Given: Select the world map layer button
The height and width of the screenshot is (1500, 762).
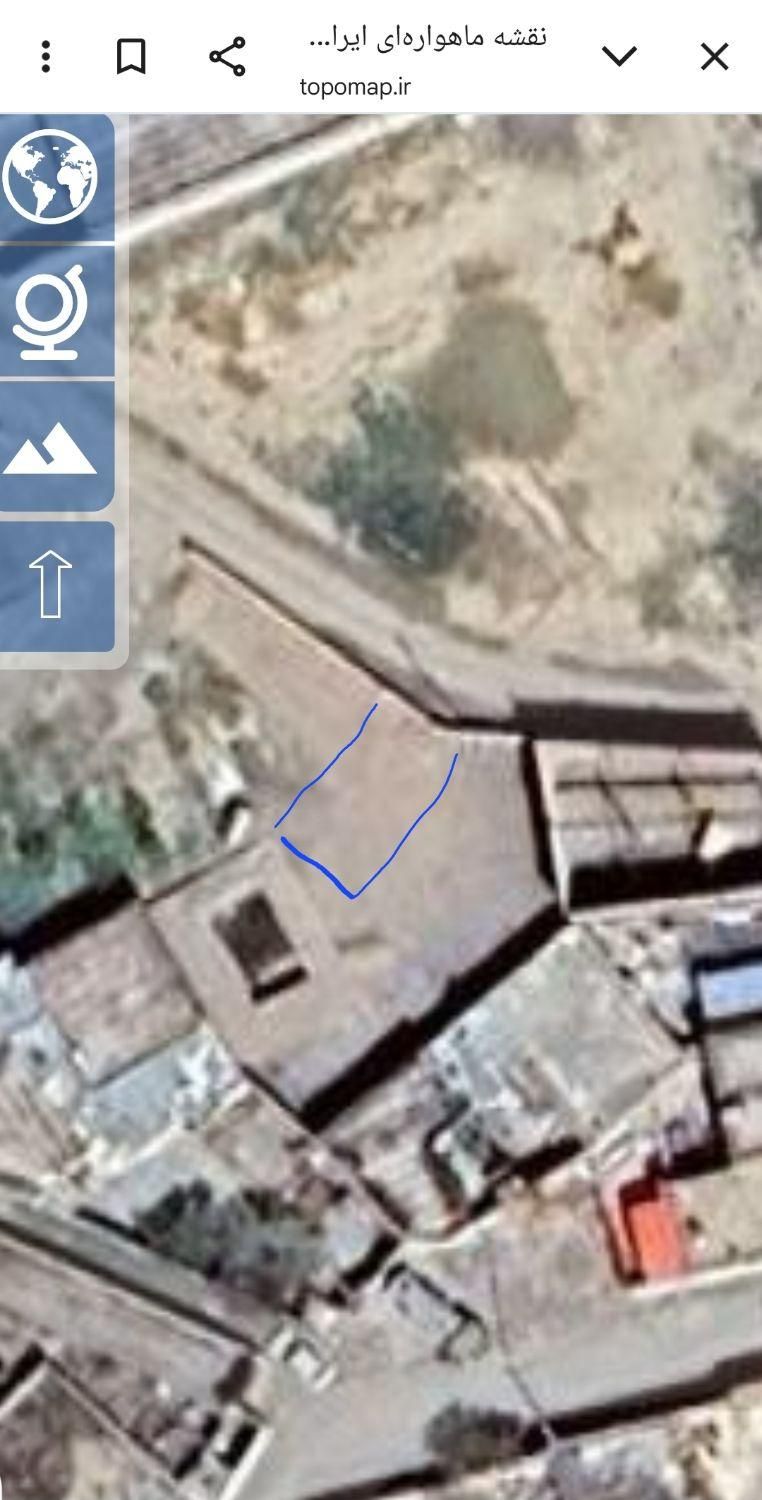Looking at the screenshot, I should click(x=51, y=179).
